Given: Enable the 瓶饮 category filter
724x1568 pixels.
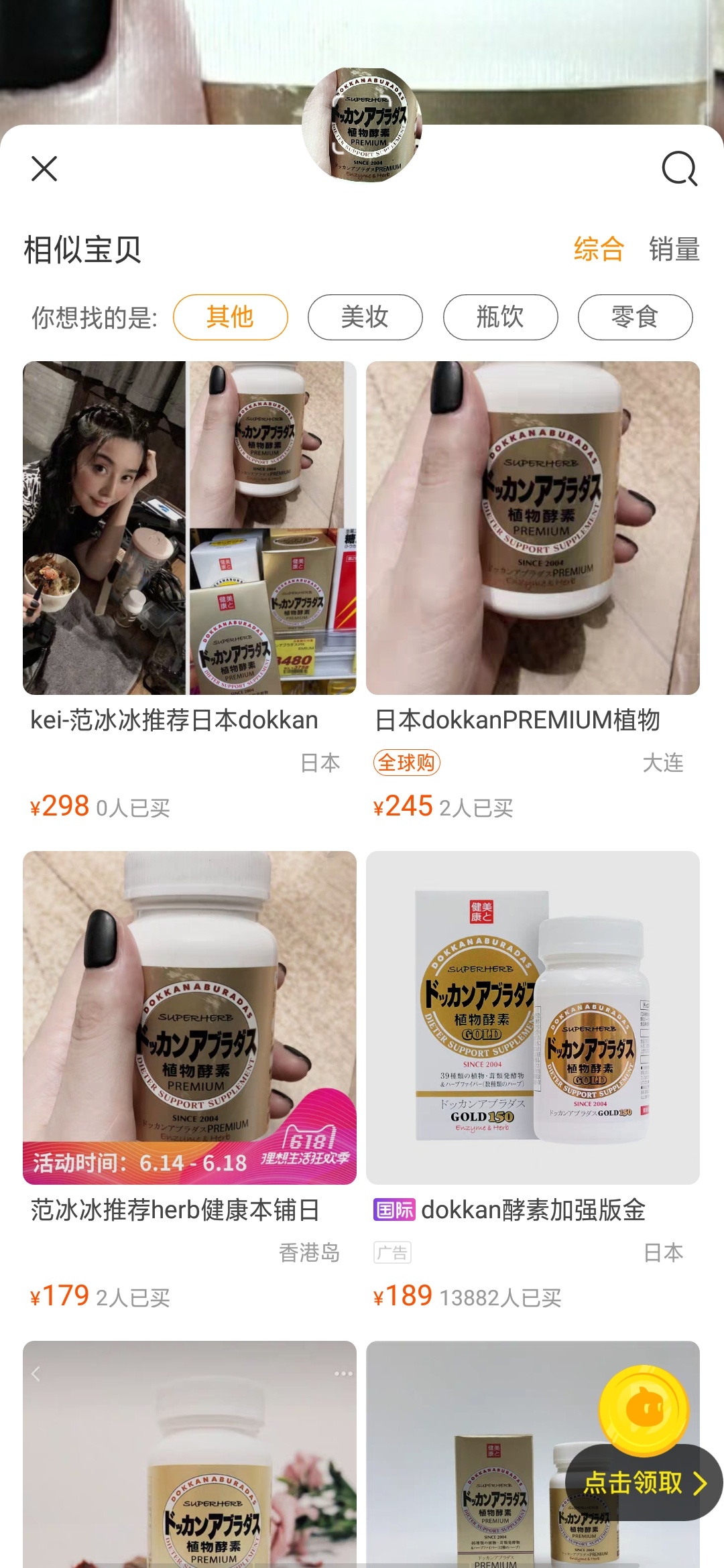Looking at the screenshot, I should click(499, 317).
